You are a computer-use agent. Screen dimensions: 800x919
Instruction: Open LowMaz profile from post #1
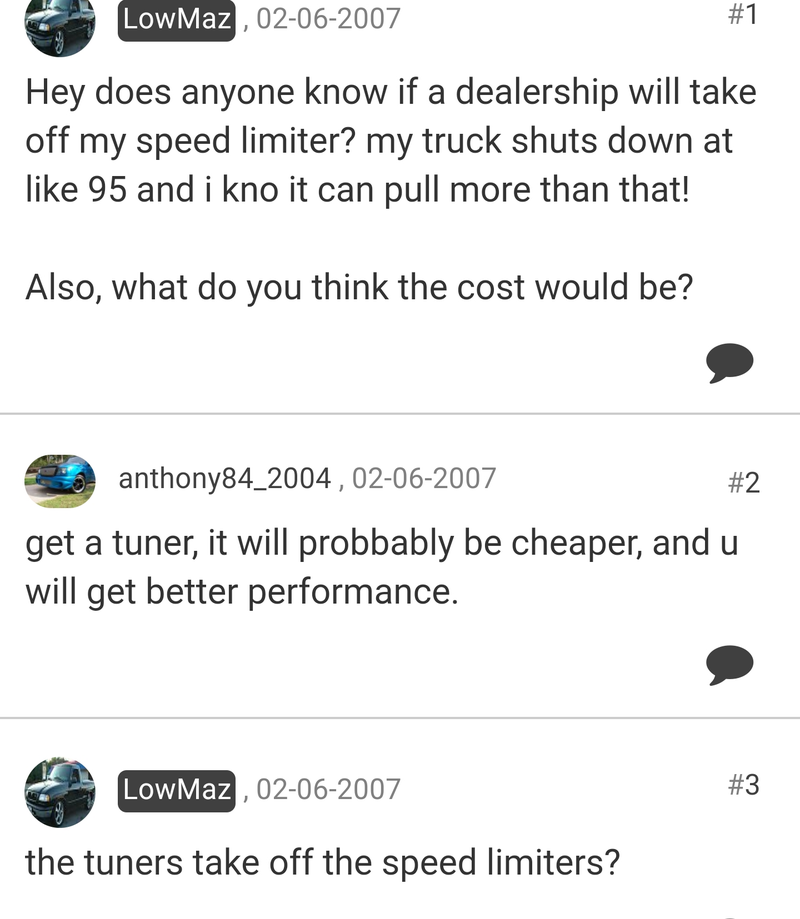[176, 19]
